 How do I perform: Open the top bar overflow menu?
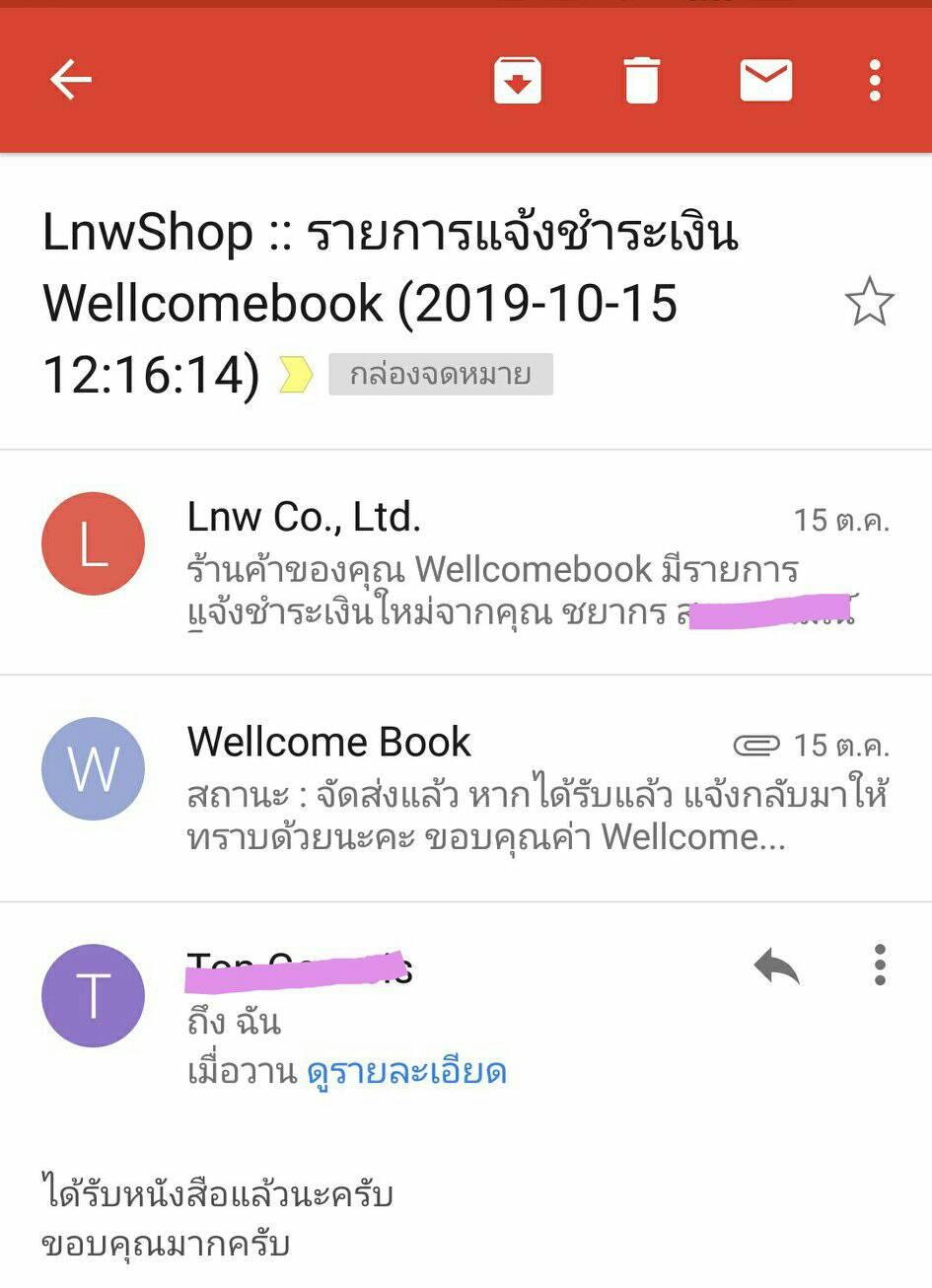tap(875, 80)
